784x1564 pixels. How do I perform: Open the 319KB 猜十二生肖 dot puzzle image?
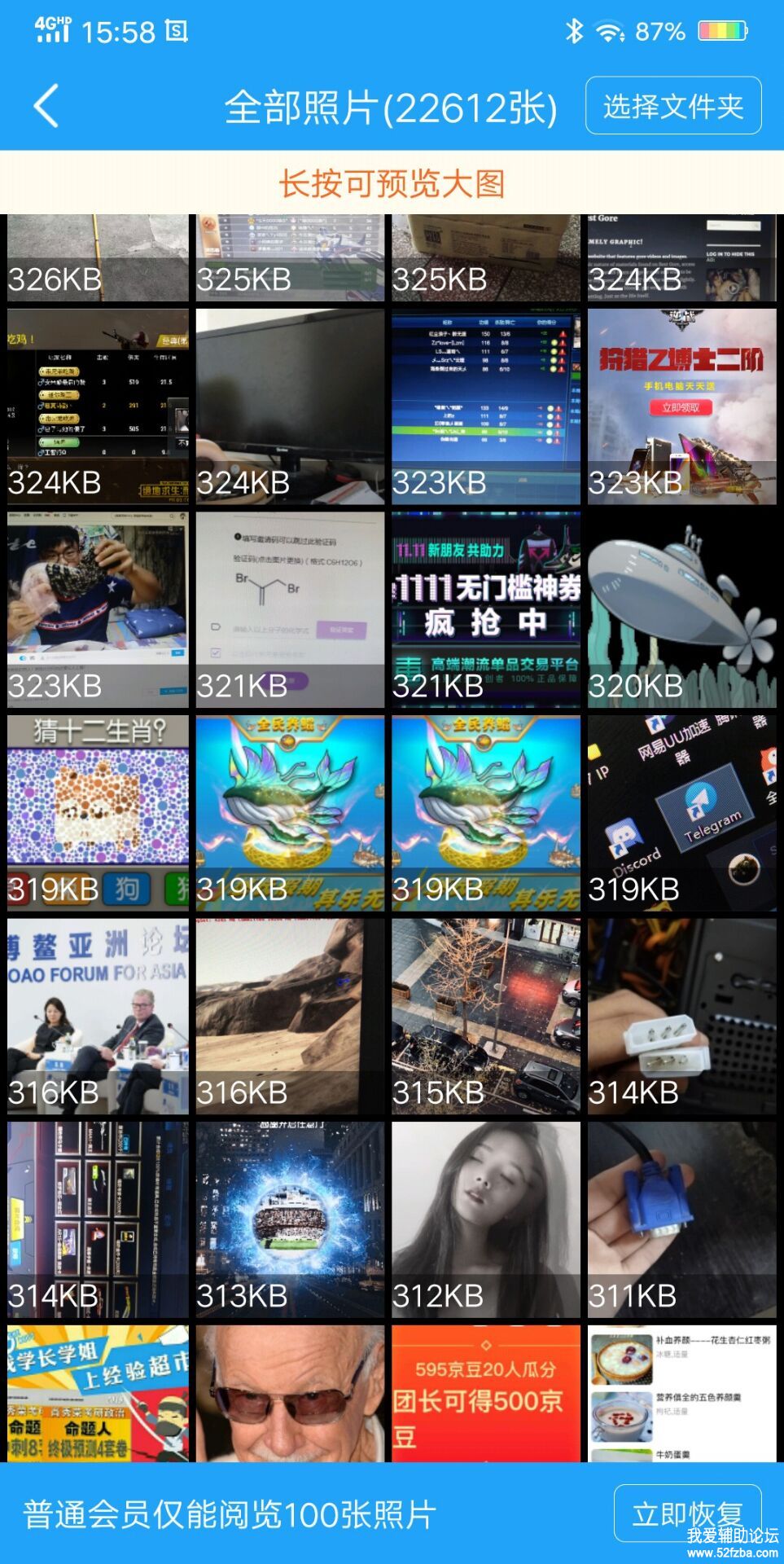[98, 813]
